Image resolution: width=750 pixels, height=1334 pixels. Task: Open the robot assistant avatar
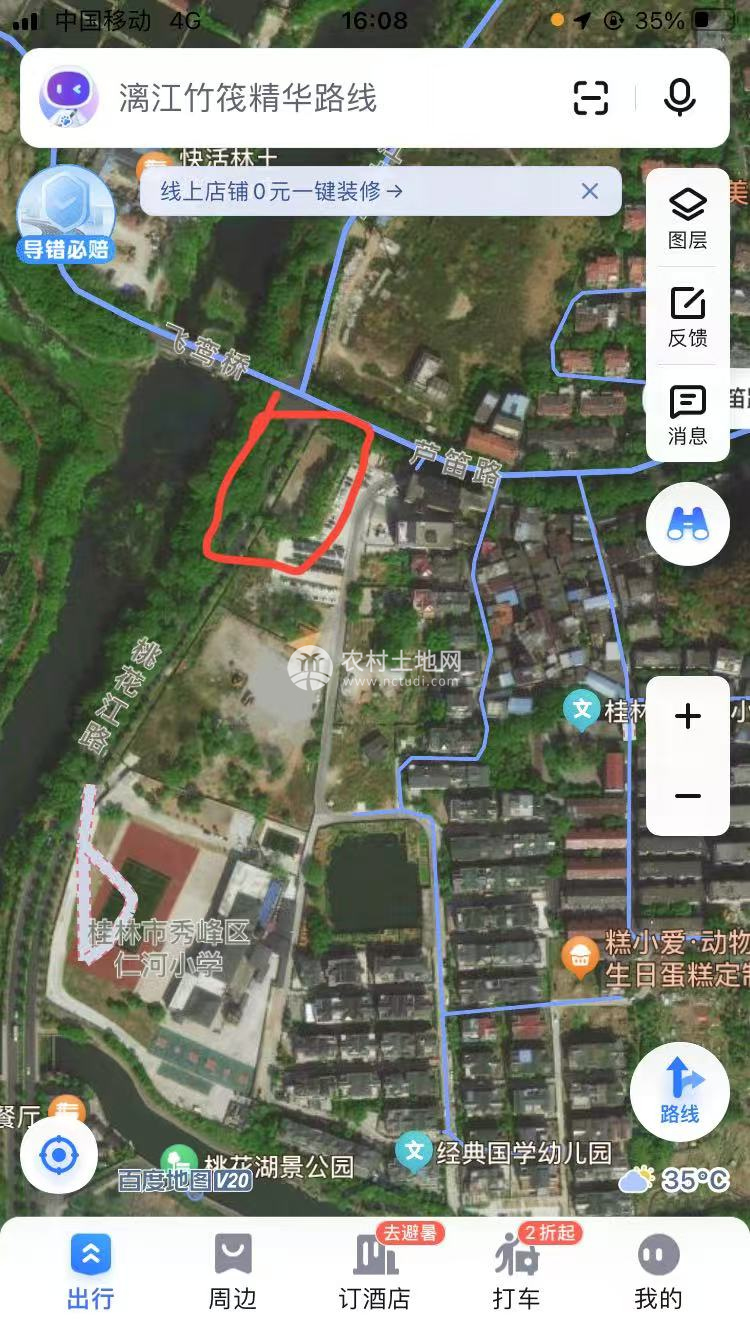coord(69,98)
